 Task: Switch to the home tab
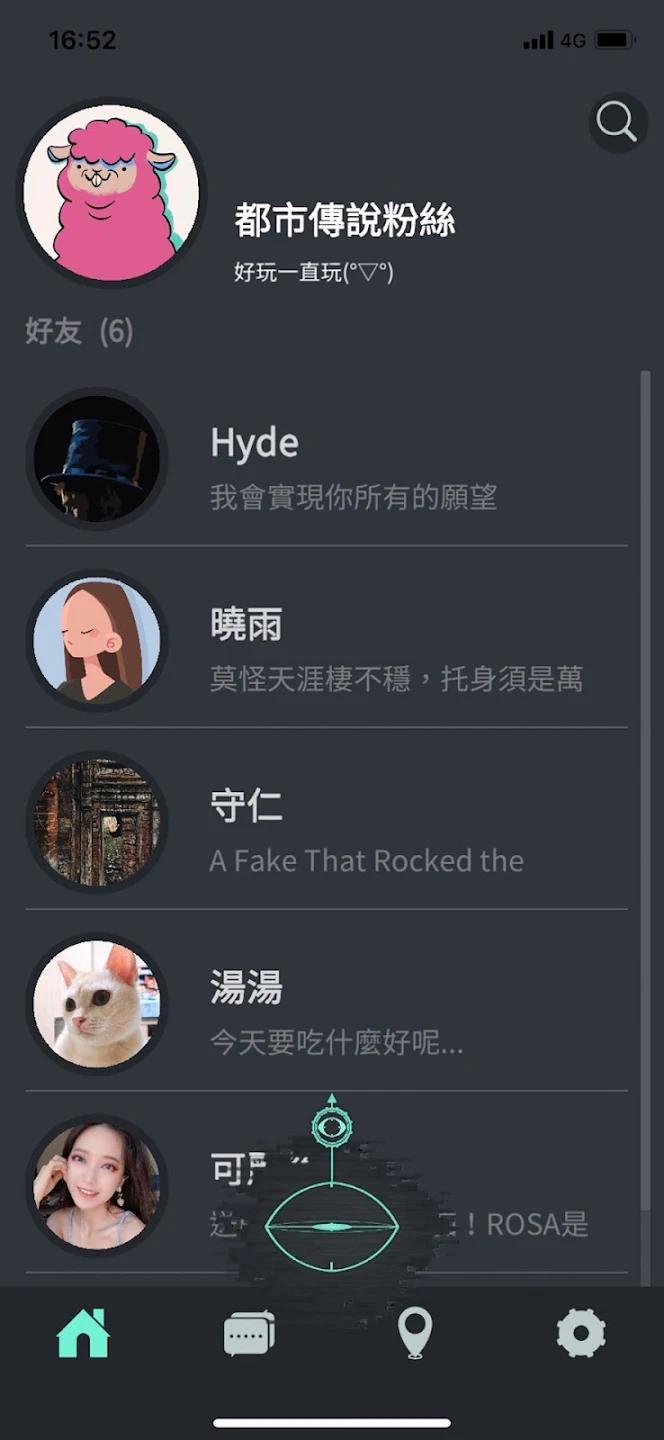[x=83, y=1333]
